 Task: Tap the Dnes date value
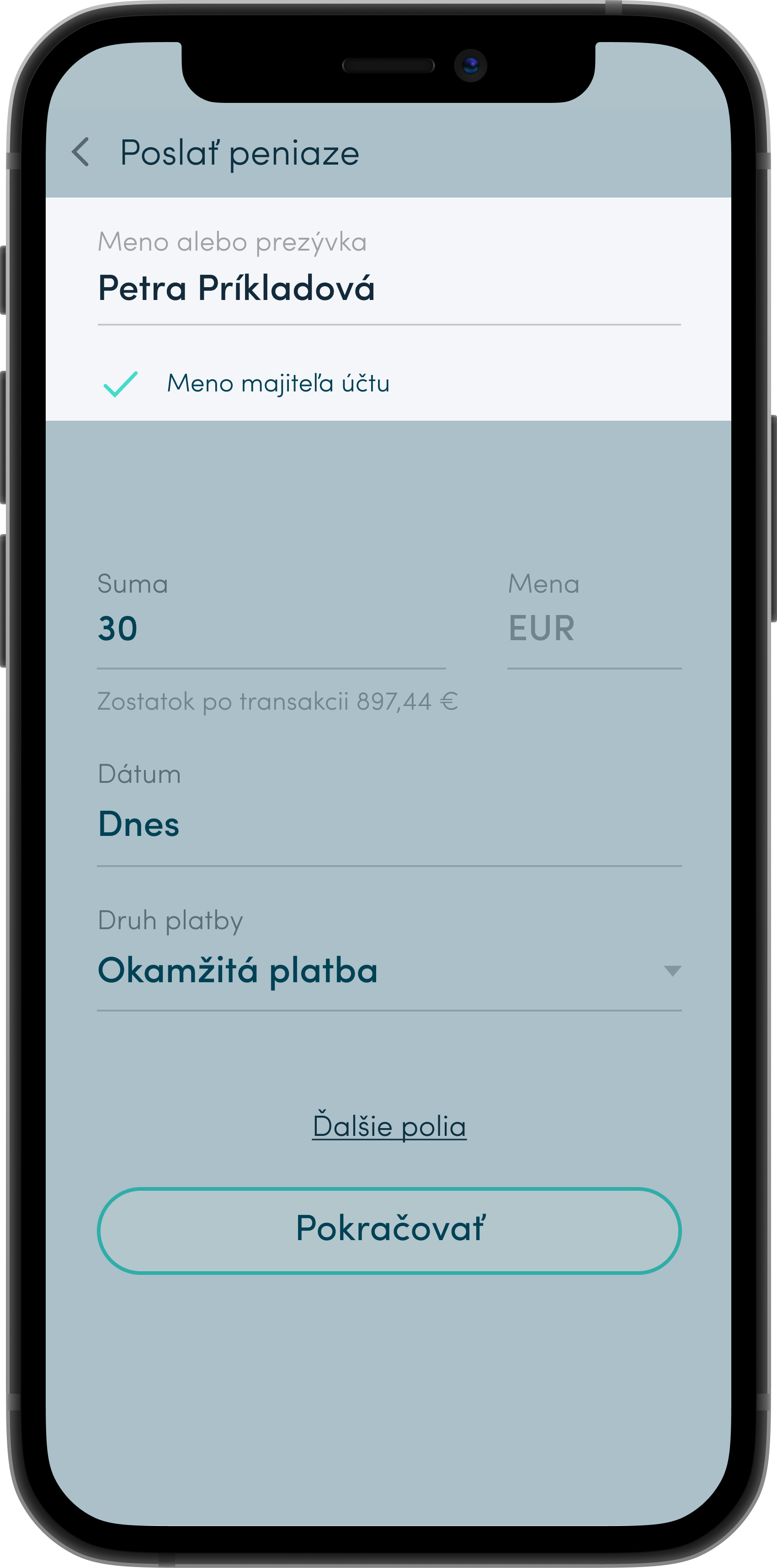click(x=140, y=824)
